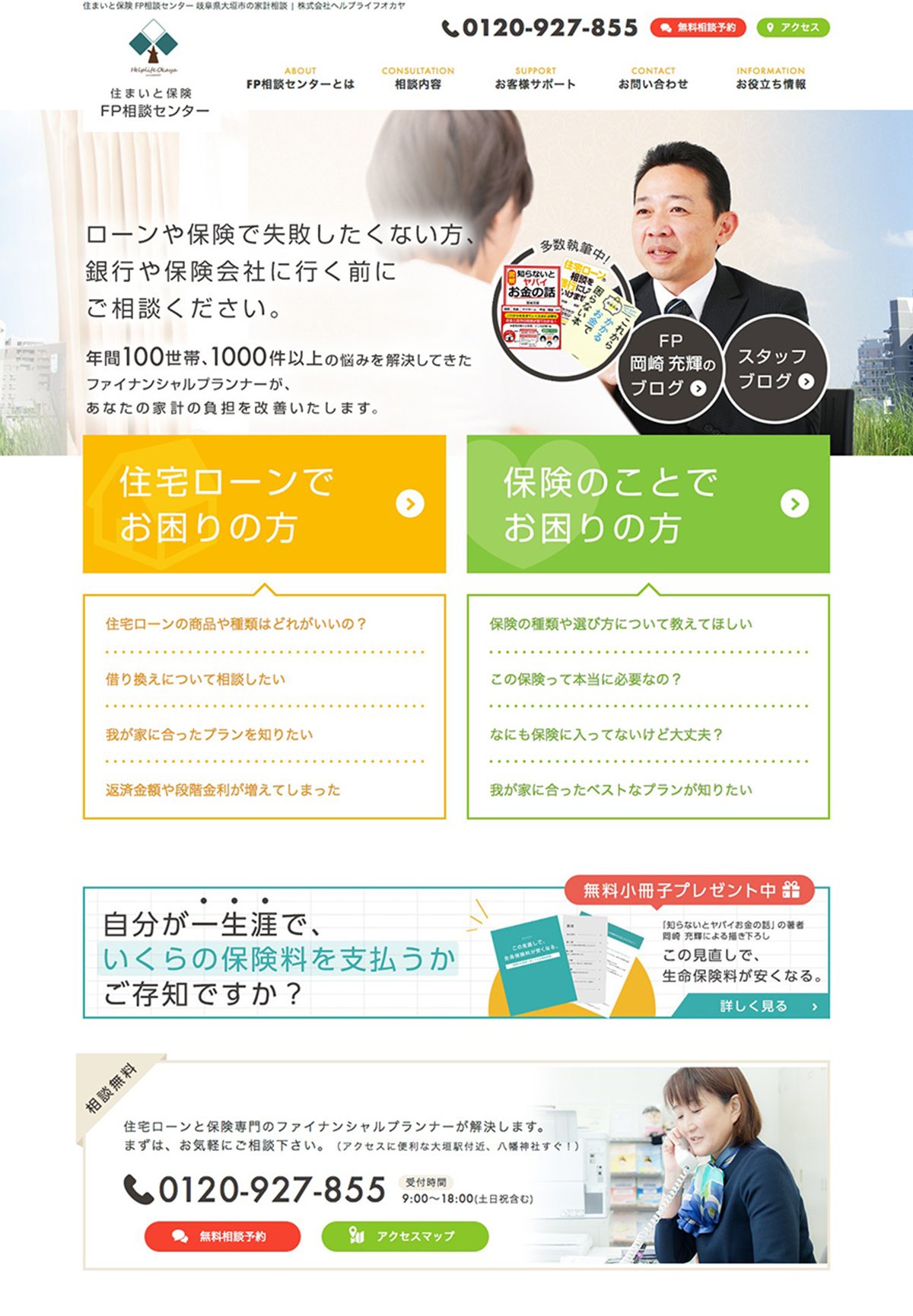
Task: Open the アクセス button in header
Action: coord(793,28)
